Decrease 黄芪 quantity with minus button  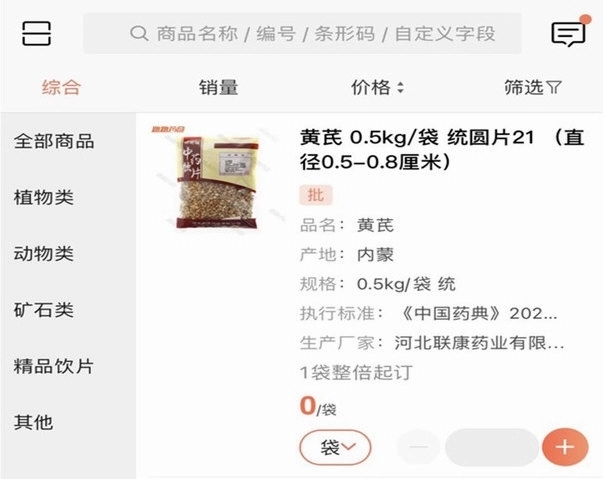point(418,447)
